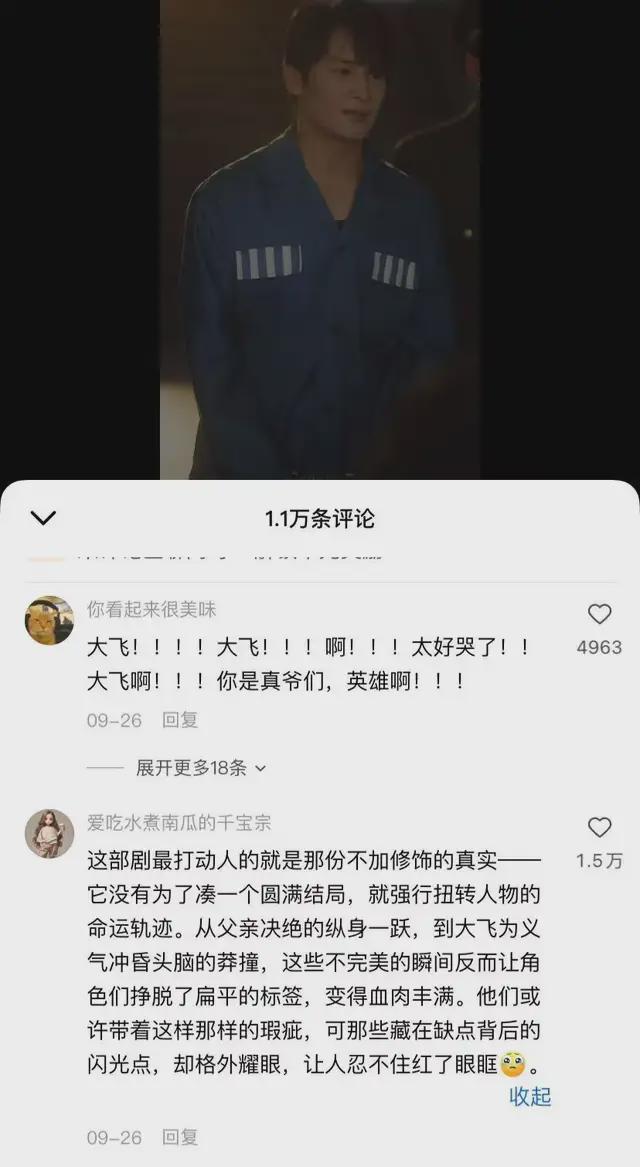
Task: Like the comment by 爱吃水煮南瓜的千宝宗
Action: tap(599, 828)
